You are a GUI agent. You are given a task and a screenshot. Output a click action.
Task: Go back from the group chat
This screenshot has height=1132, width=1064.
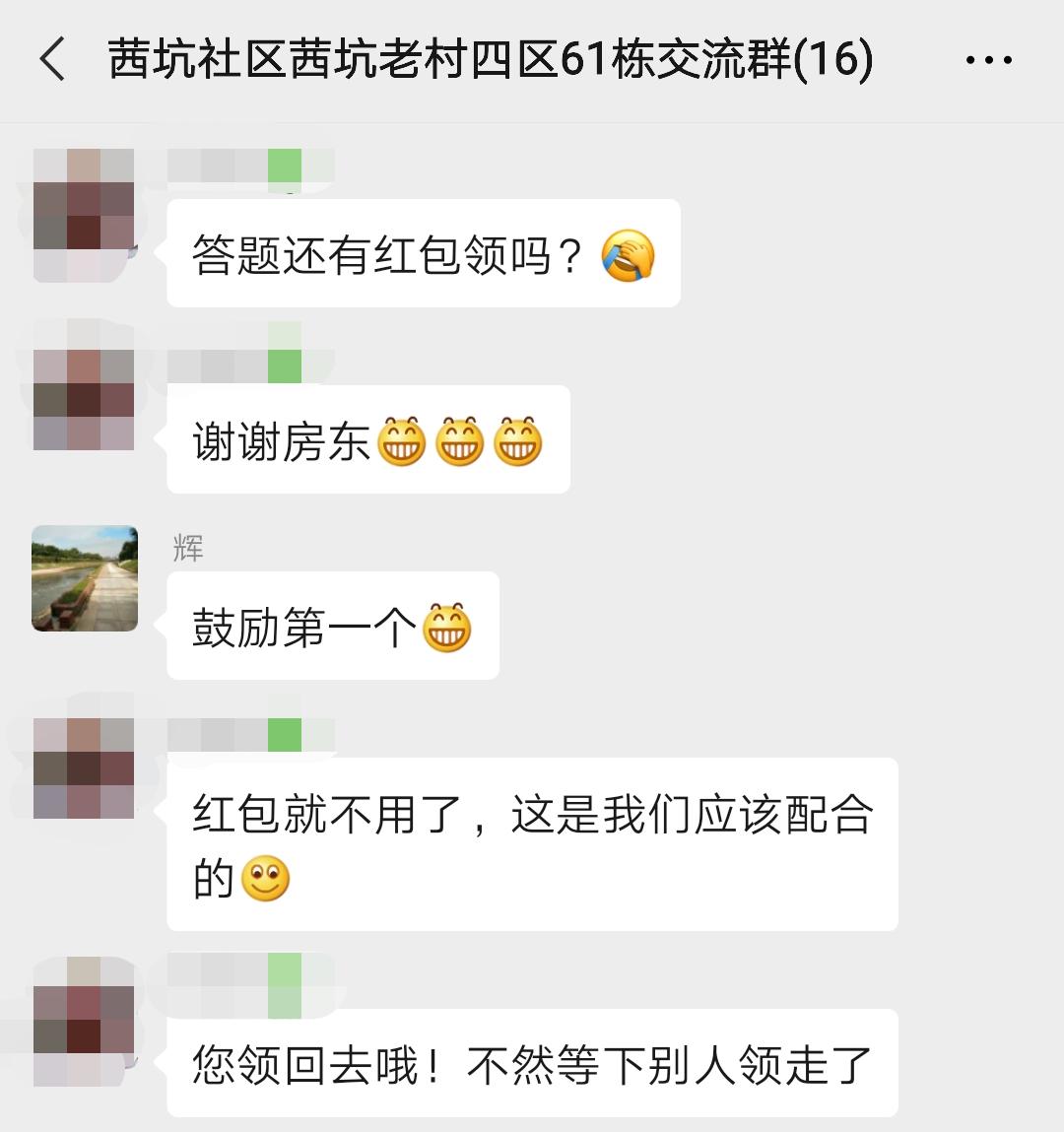point(52,59)
